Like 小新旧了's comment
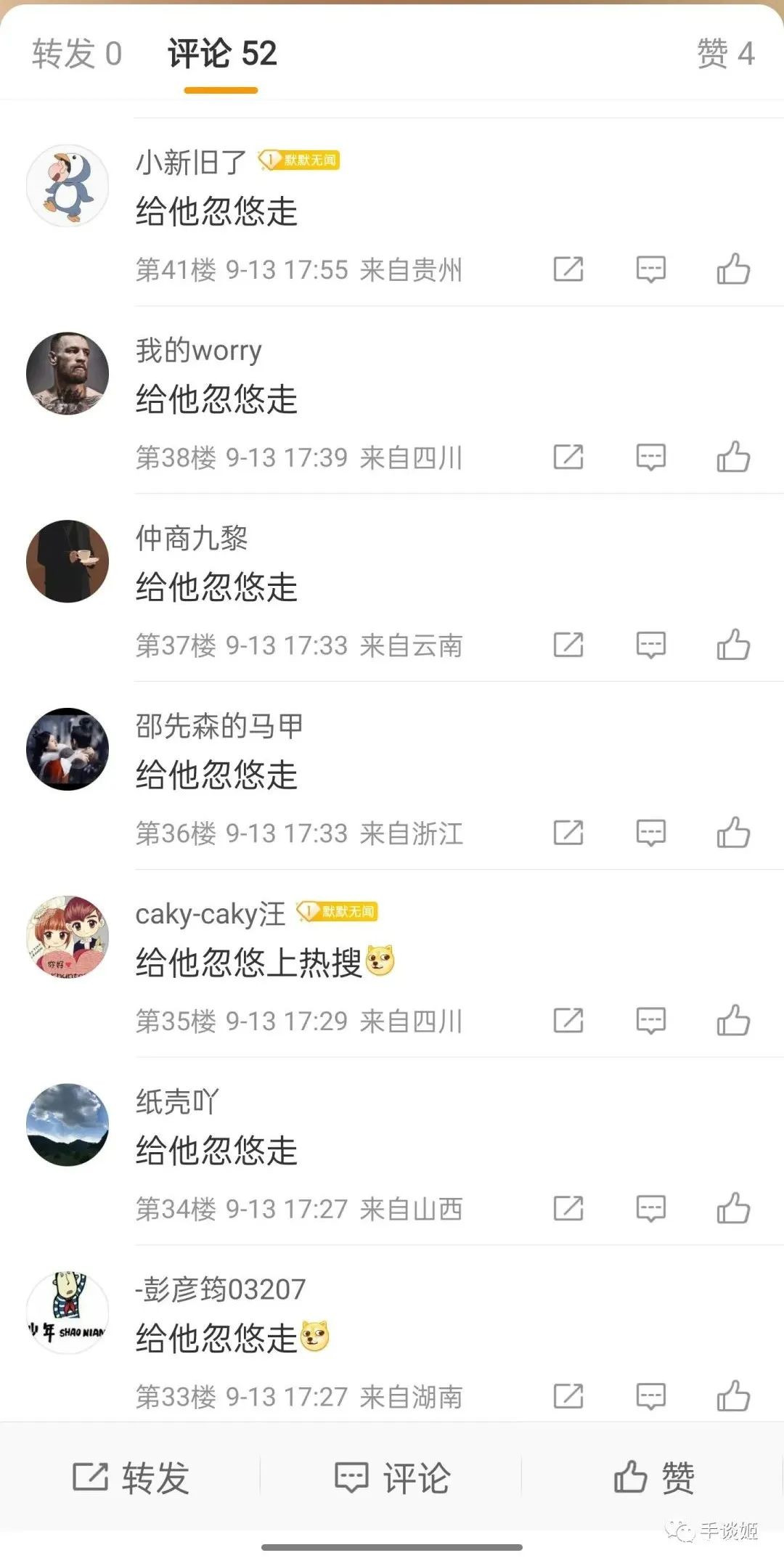 [733, 269]
